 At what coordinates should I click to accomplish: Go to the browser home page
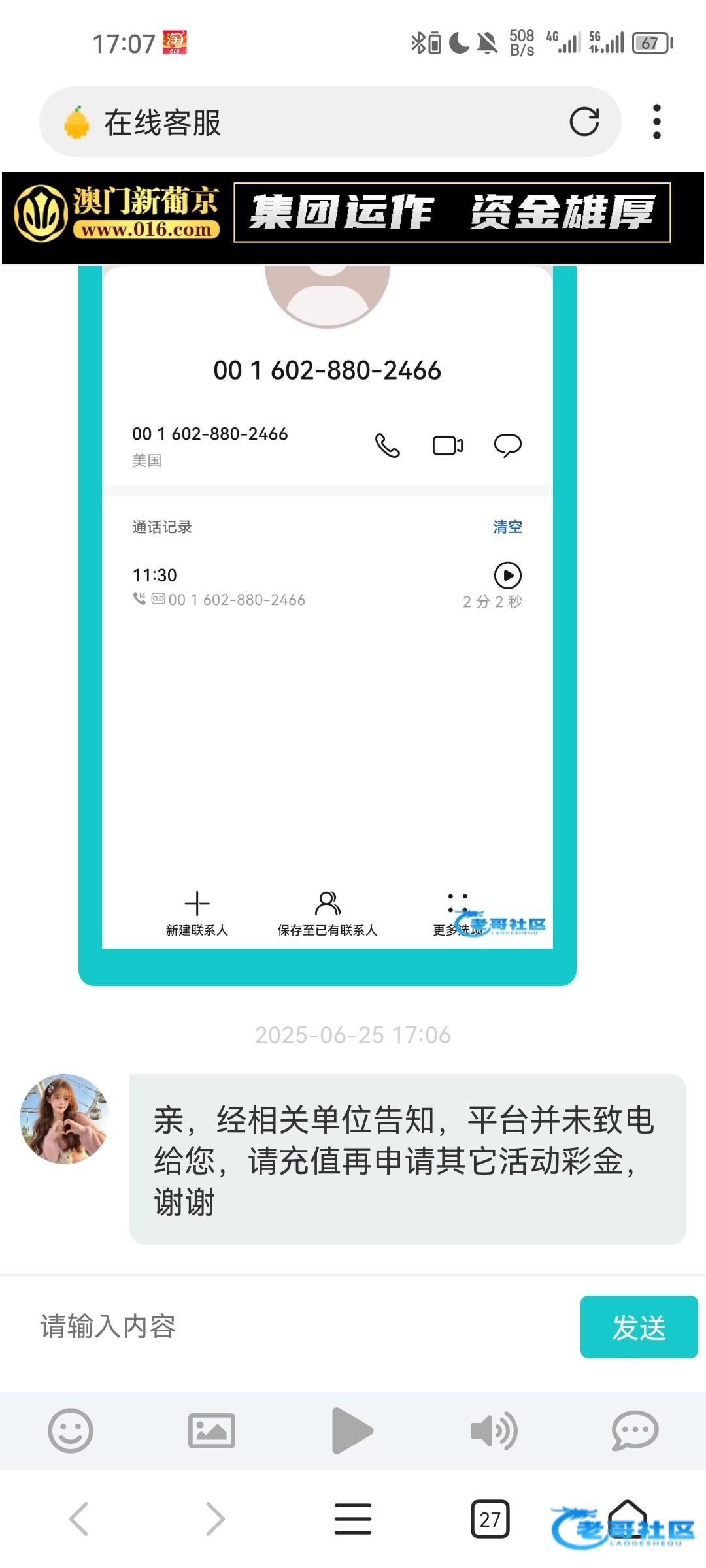[627, 1517]
